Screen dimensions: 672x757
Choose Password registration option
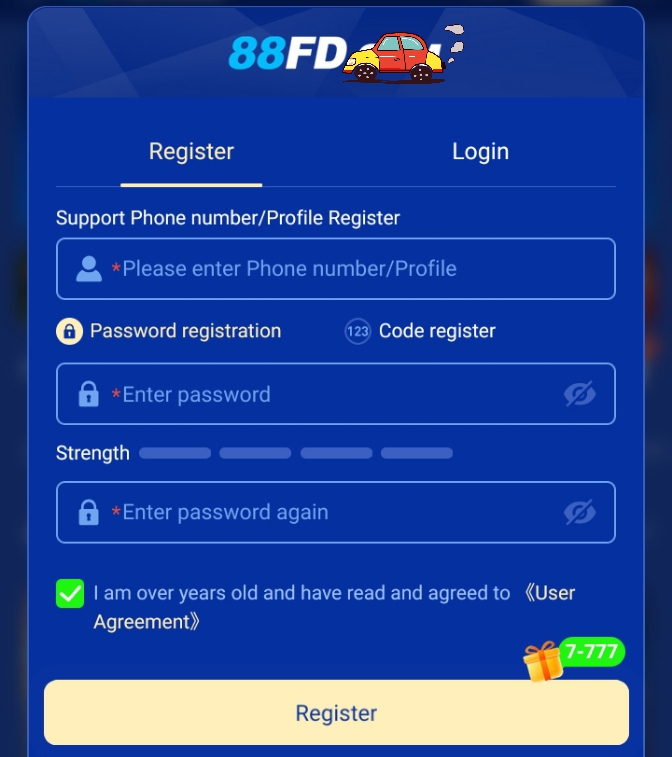[x=170, y=331]
